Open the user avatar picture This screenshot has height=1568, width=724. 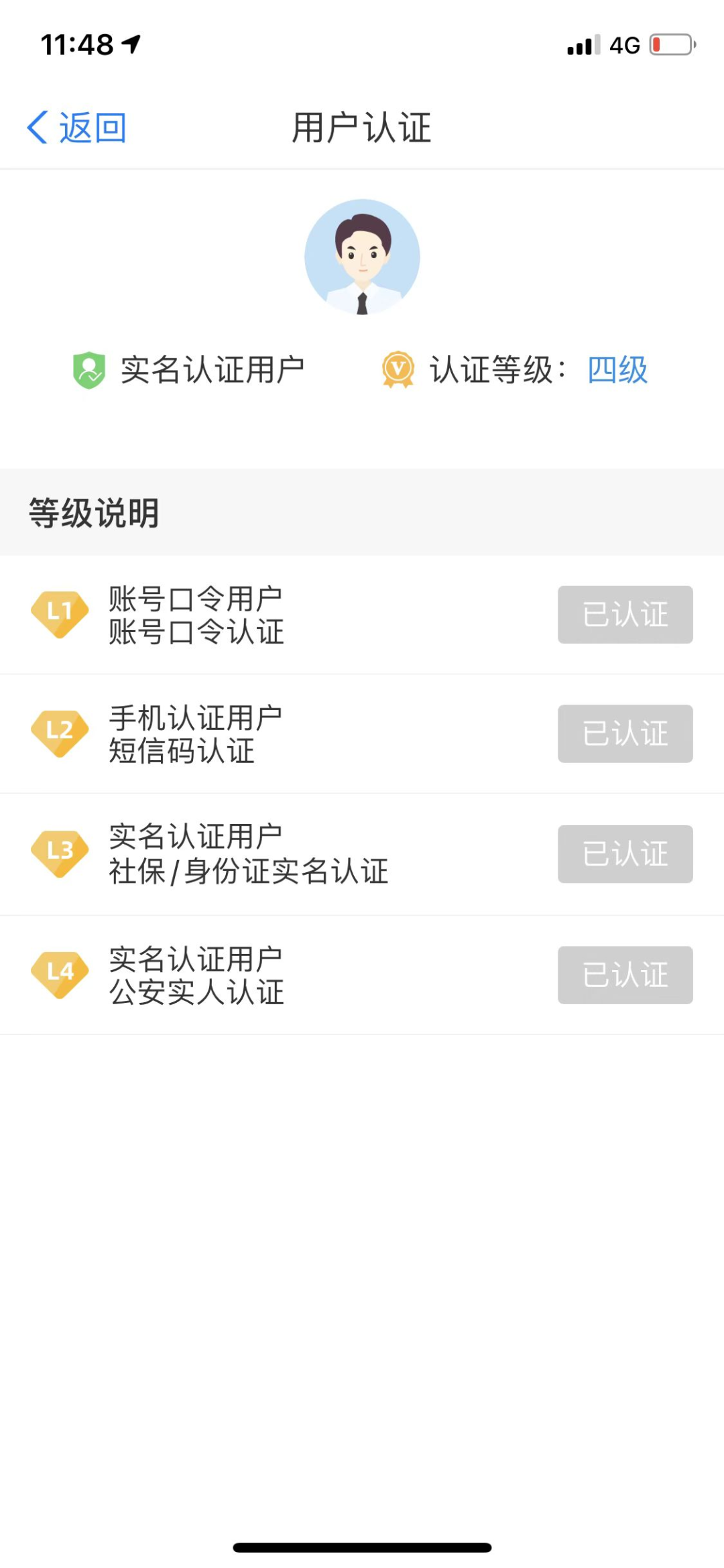362,257
